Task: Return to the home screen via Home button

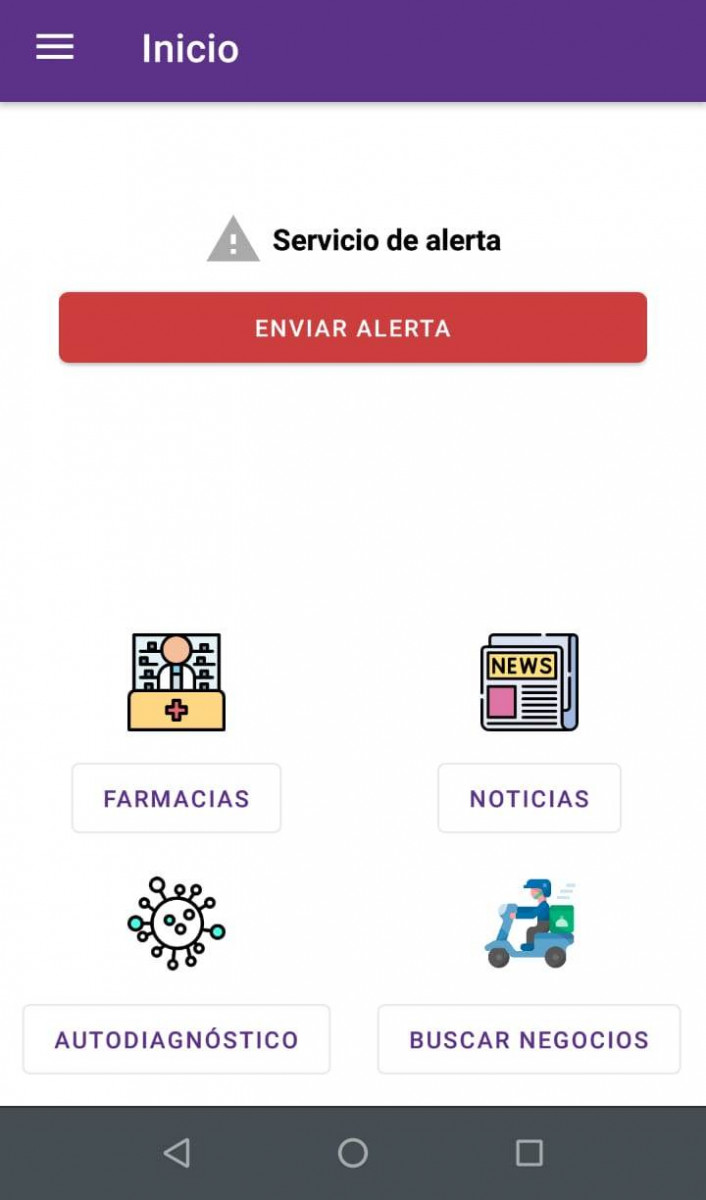Action: click(353, 1153)
